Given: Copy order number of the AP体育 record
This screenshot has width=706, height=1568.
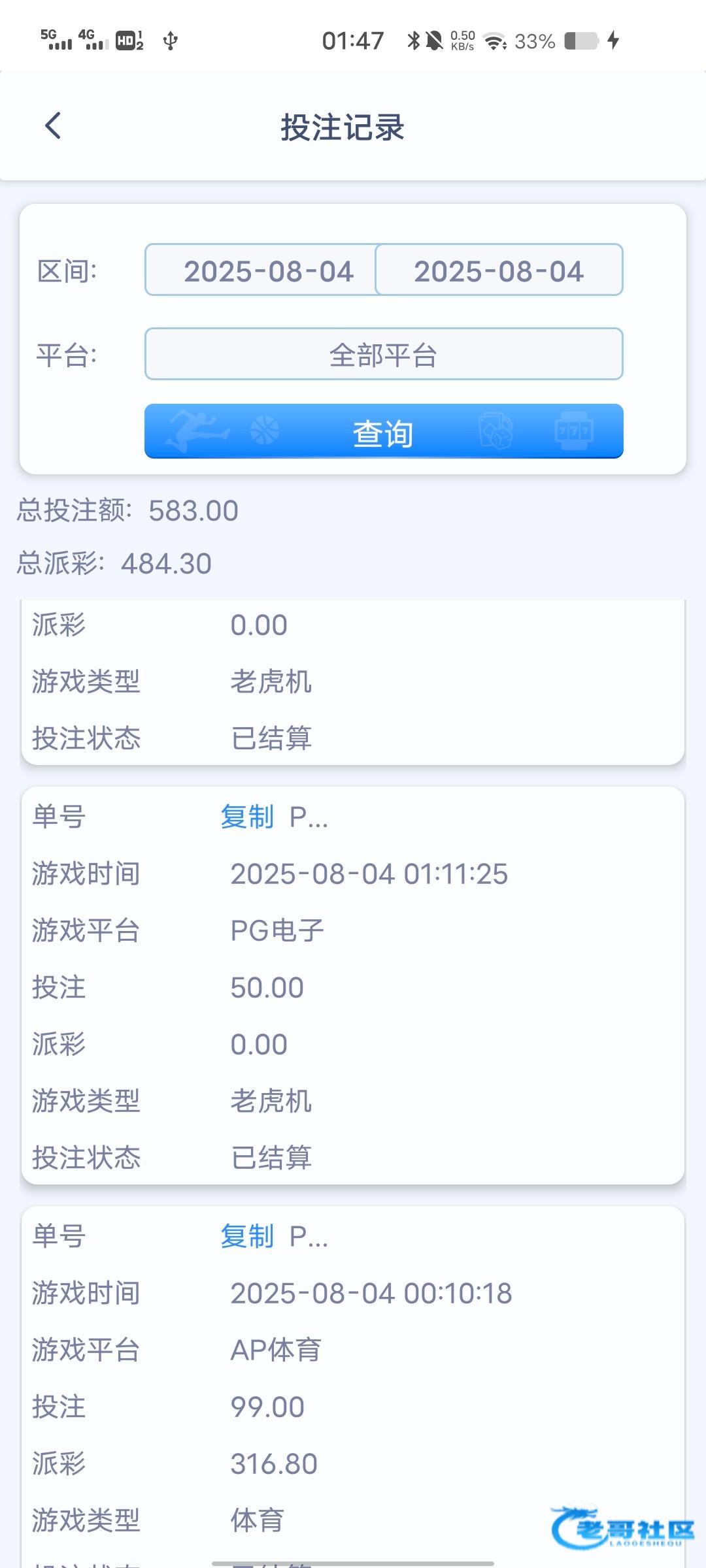Looking at the screenshot, I should pyautogui.click(x=246, y=1236).
